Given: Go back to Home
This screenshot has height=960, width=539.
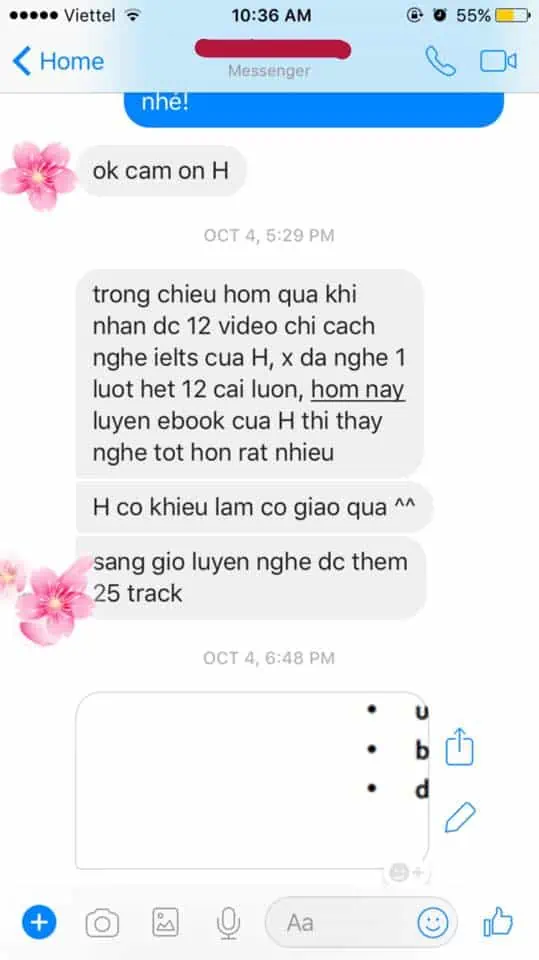Looking at the screenshot, I should tap(58, 61).
